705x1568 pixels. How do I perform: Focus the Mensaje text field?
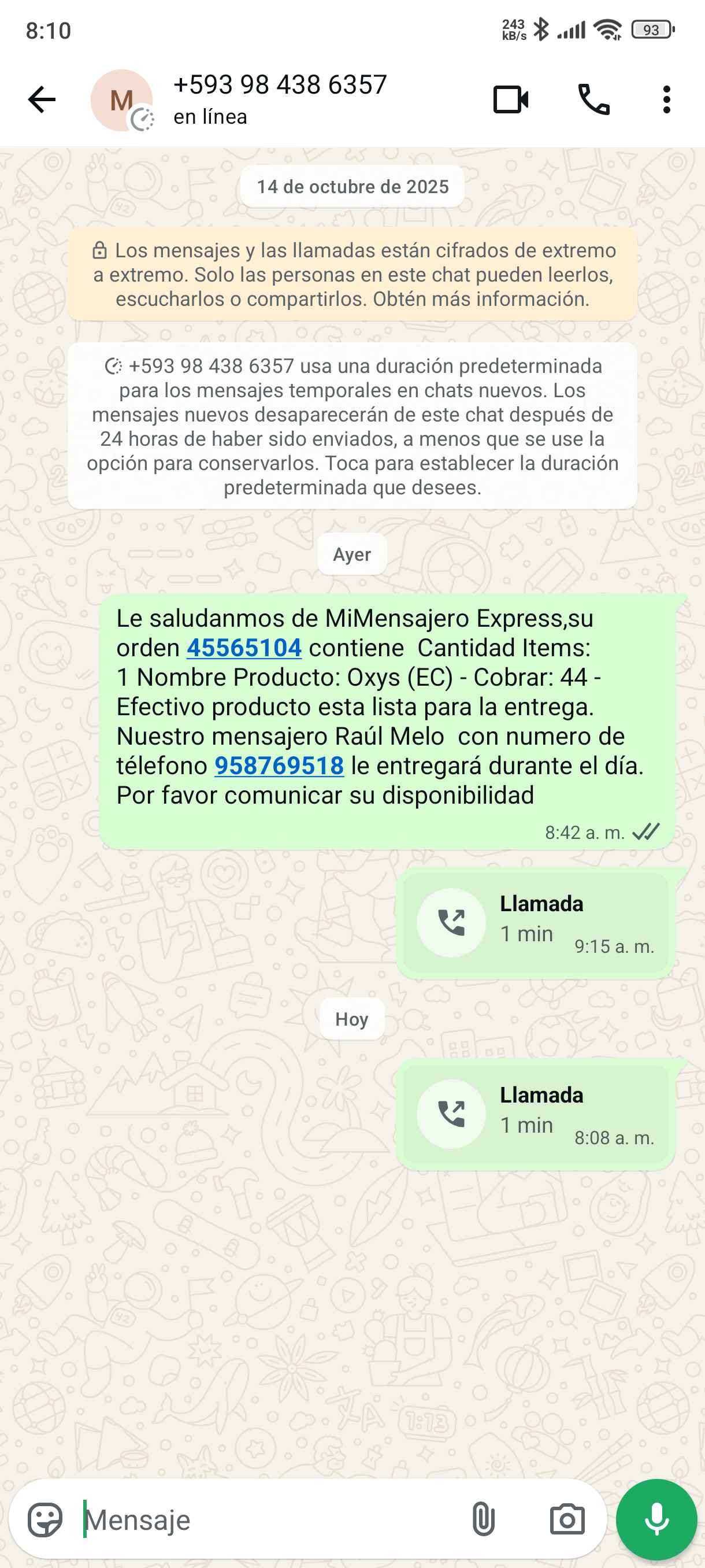pos(268,1519)
